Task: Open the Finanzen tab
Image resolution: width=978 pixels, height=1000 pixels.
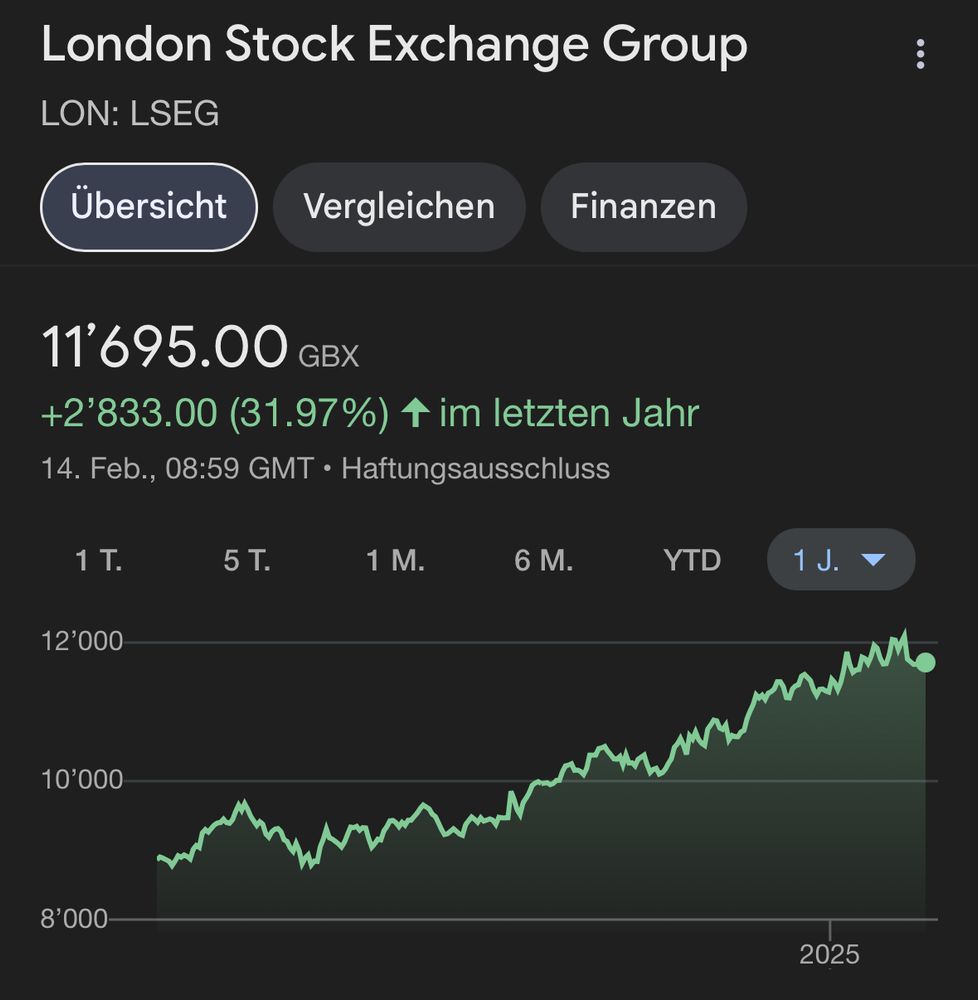Action: [643, 207]
